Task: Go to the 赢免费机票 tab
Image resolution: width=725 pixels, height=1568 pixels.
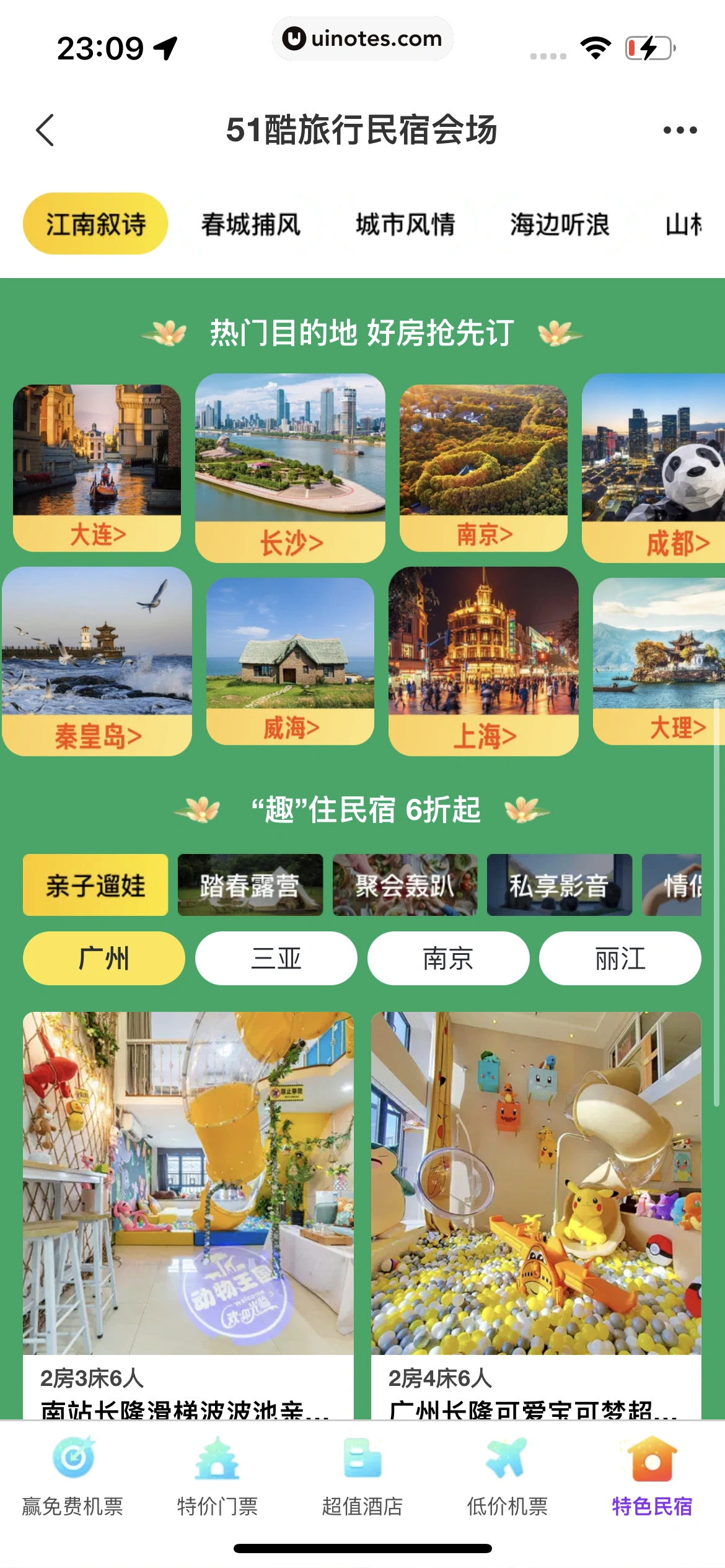Action: click(x=72, y=1476)
